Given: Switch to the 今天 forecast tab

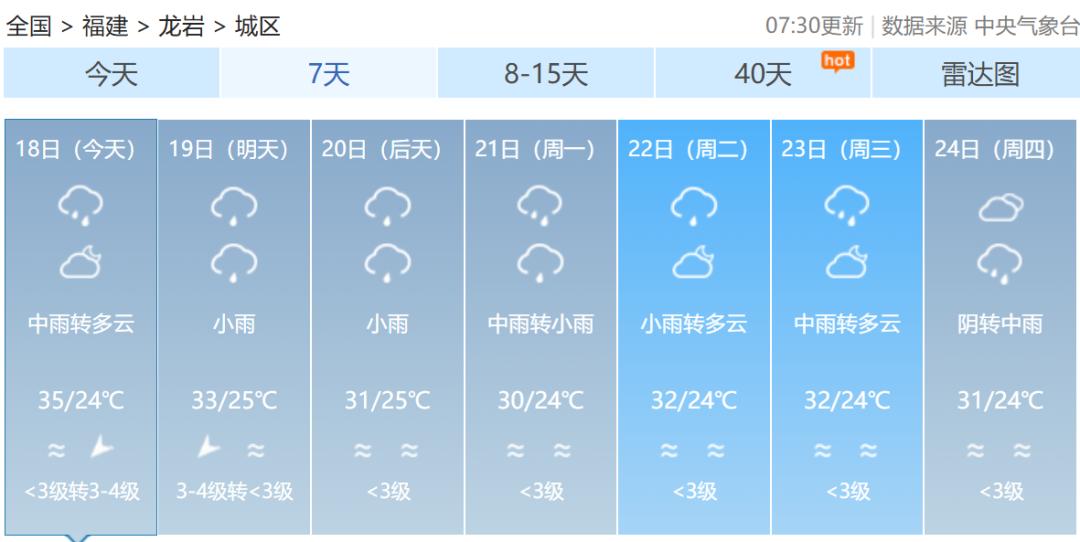Looking at the screenshot, I should pyautogui.click(x=110, y=73).
